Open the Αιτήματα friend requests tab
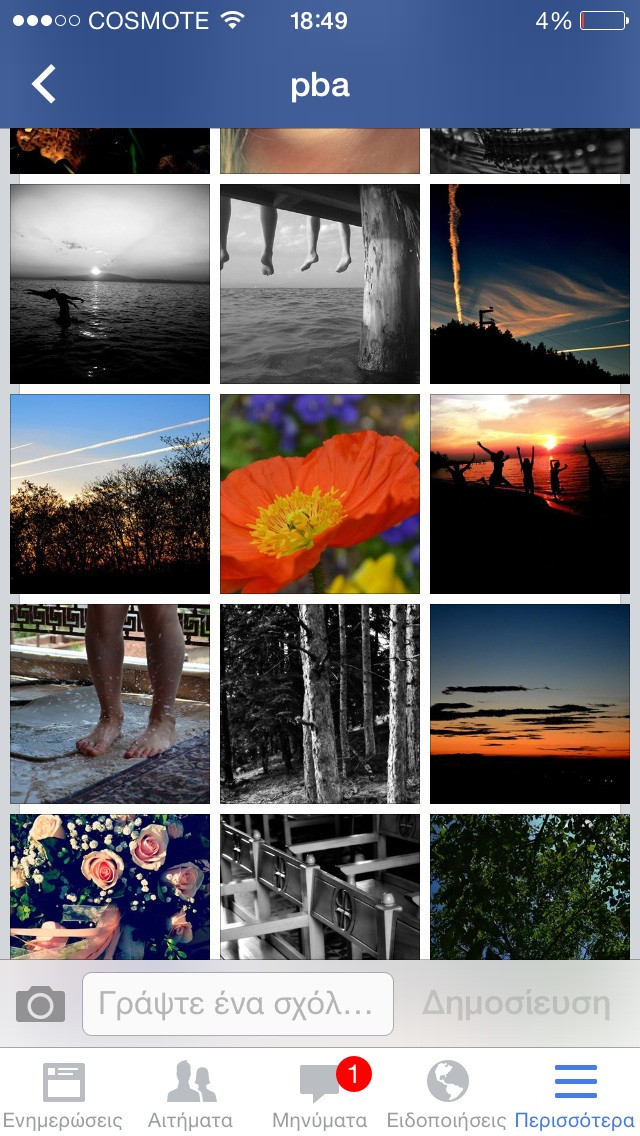The image size is (640, 1136). click(x=190, y=1094)
